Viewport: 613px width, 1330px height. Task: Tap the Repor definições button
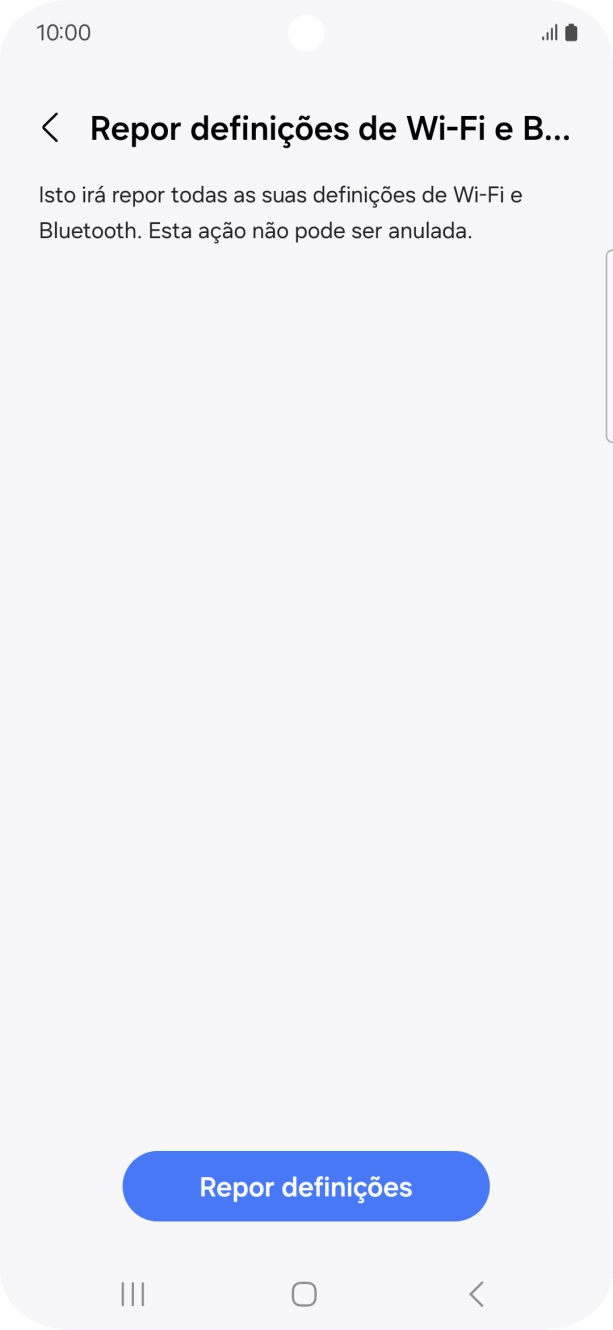click(306, 1187)
